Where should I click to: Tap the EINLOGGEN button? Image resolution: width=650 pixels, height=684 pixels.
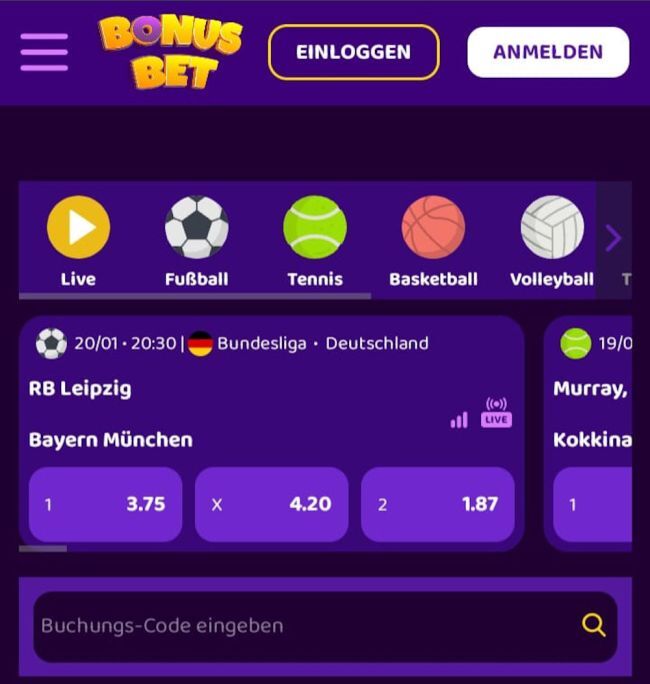[x=353, y=52]
